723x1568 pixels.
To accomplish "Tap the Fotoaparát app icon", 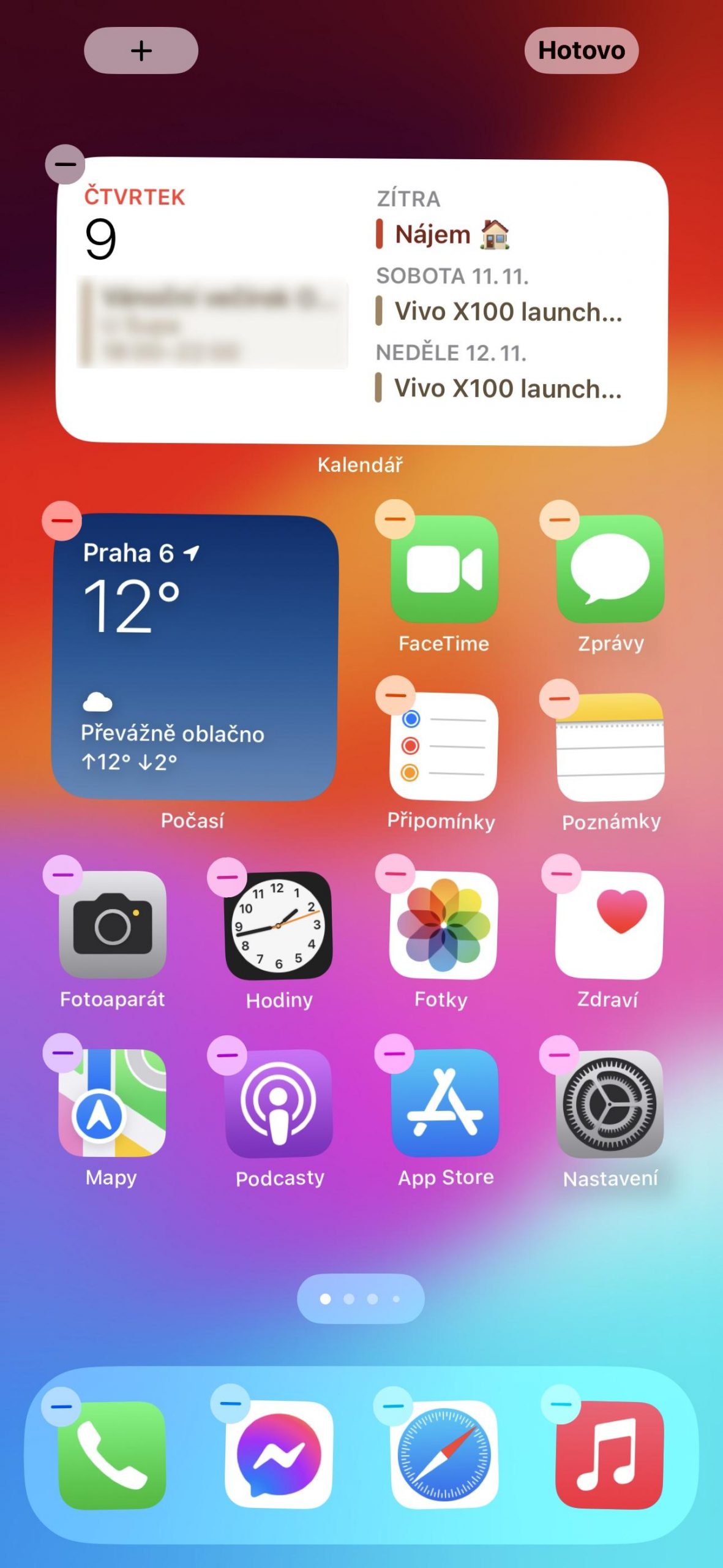I will click(113, 925).
